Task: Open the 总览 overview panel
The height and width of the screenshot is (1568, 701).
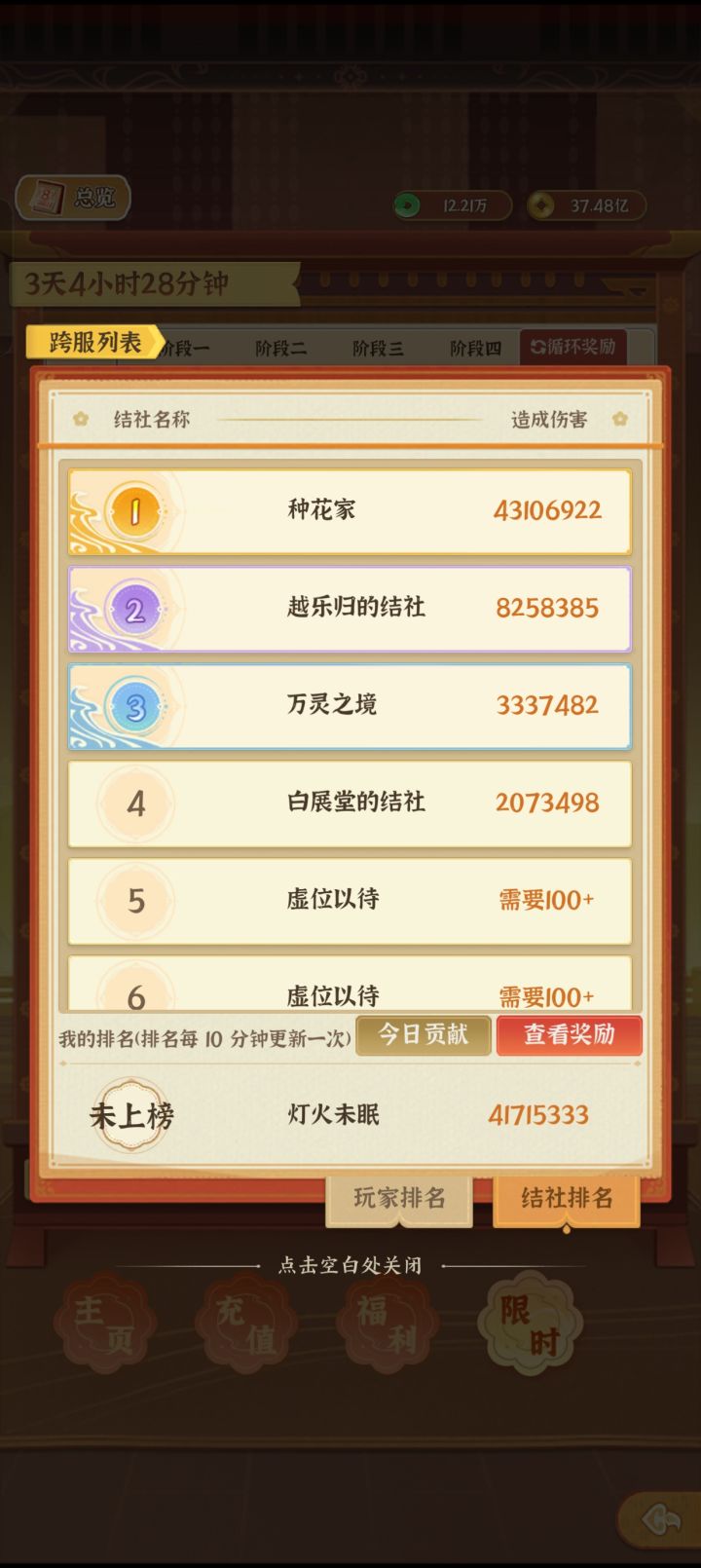Action: click(73, 198)
